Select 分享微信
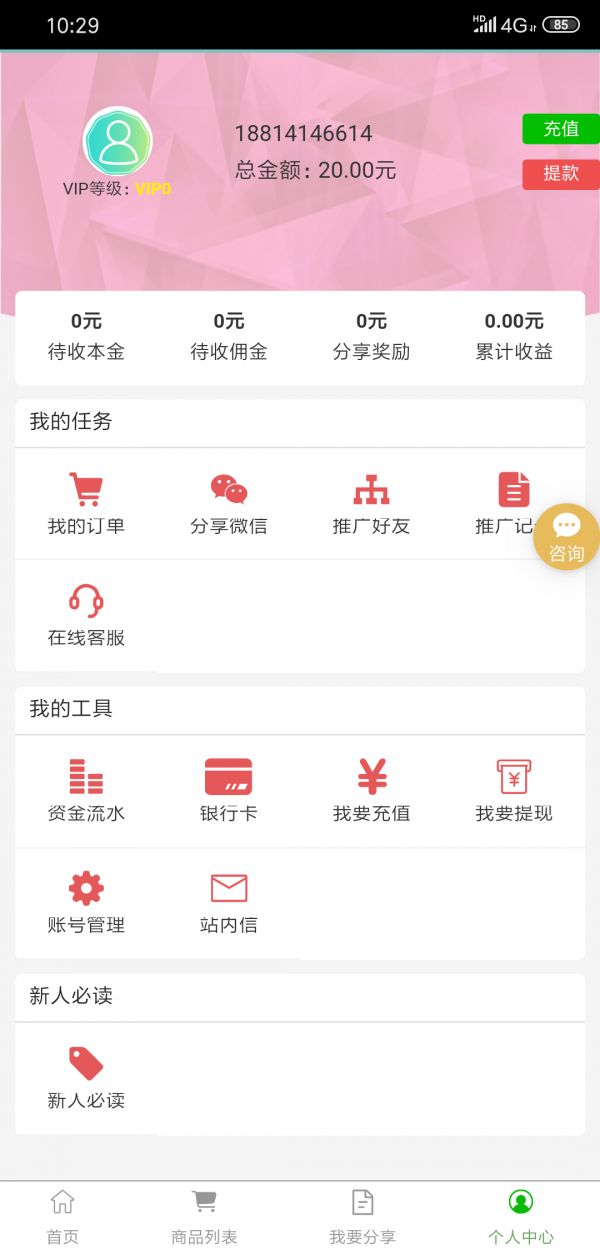The image size is (600, 1249). pyautogui.click(x=229, y=504)
